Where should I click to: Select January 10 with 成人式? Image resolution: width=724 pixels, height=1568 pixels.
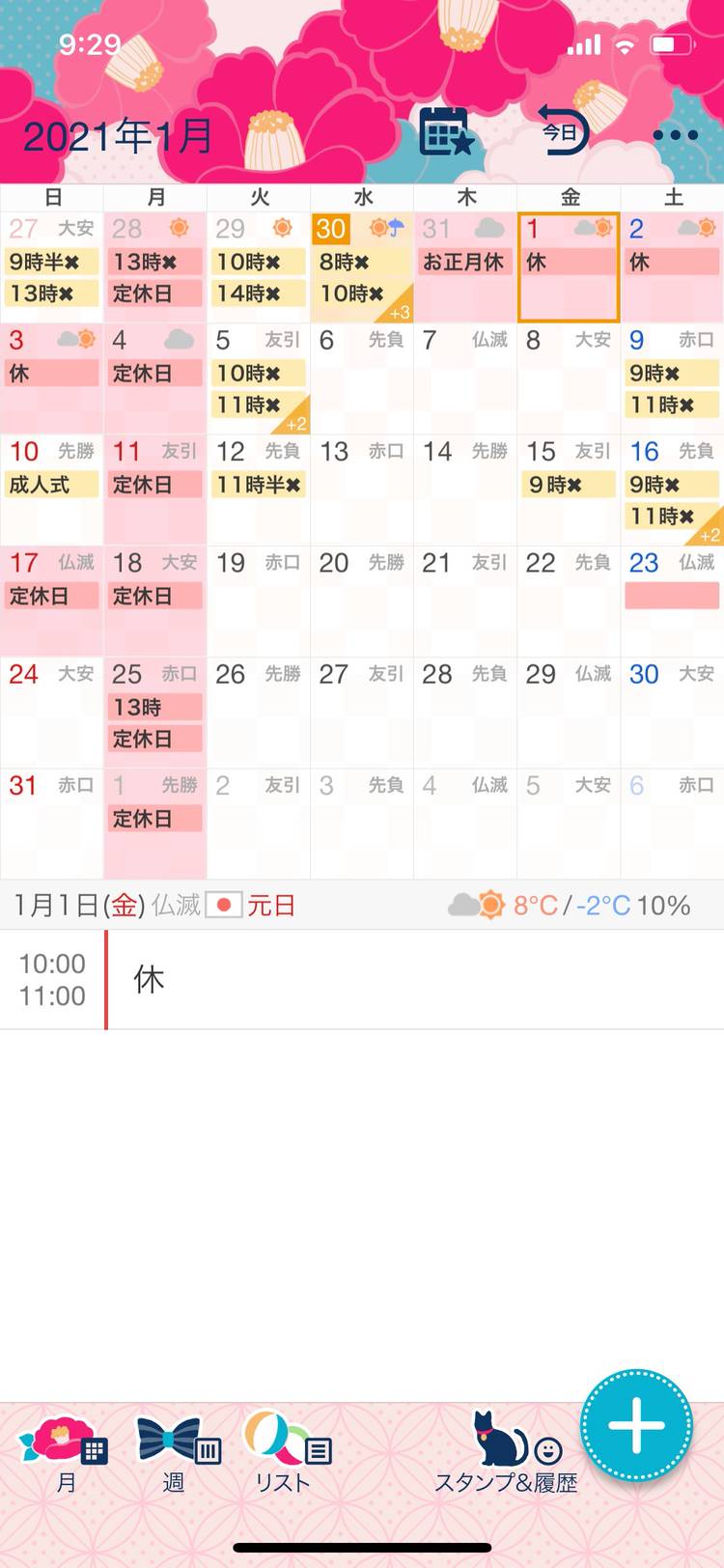click(x=52, y=489)
